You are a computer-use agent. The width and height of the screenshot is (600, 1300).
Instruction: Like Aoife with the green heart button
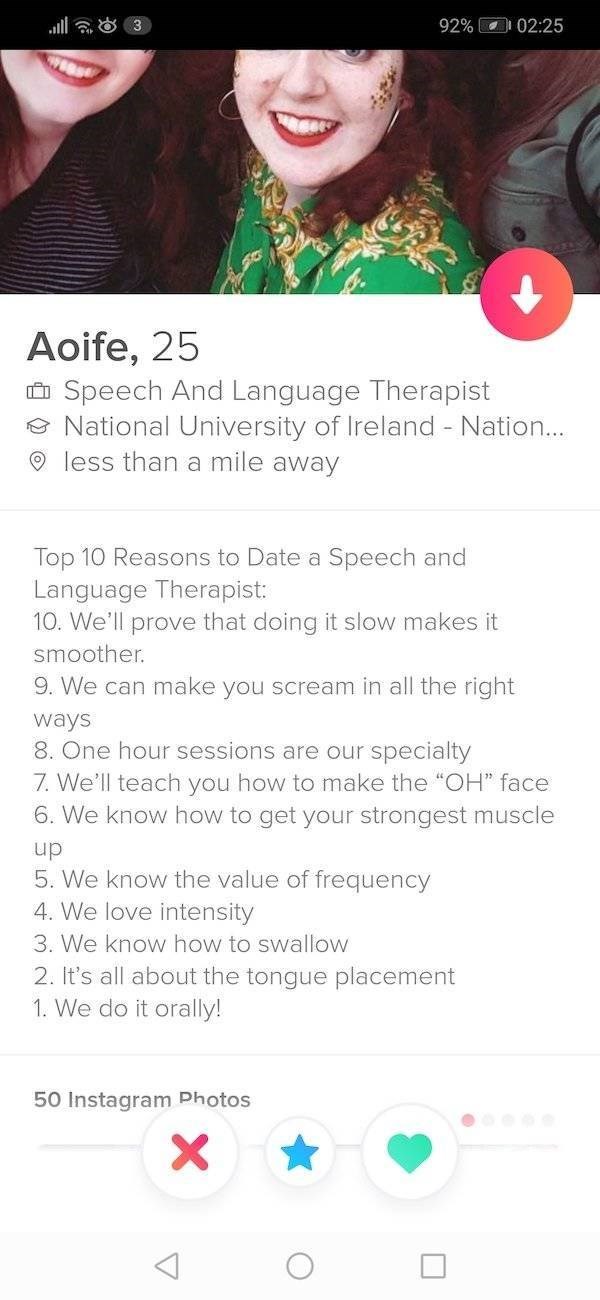point(410,1152)
